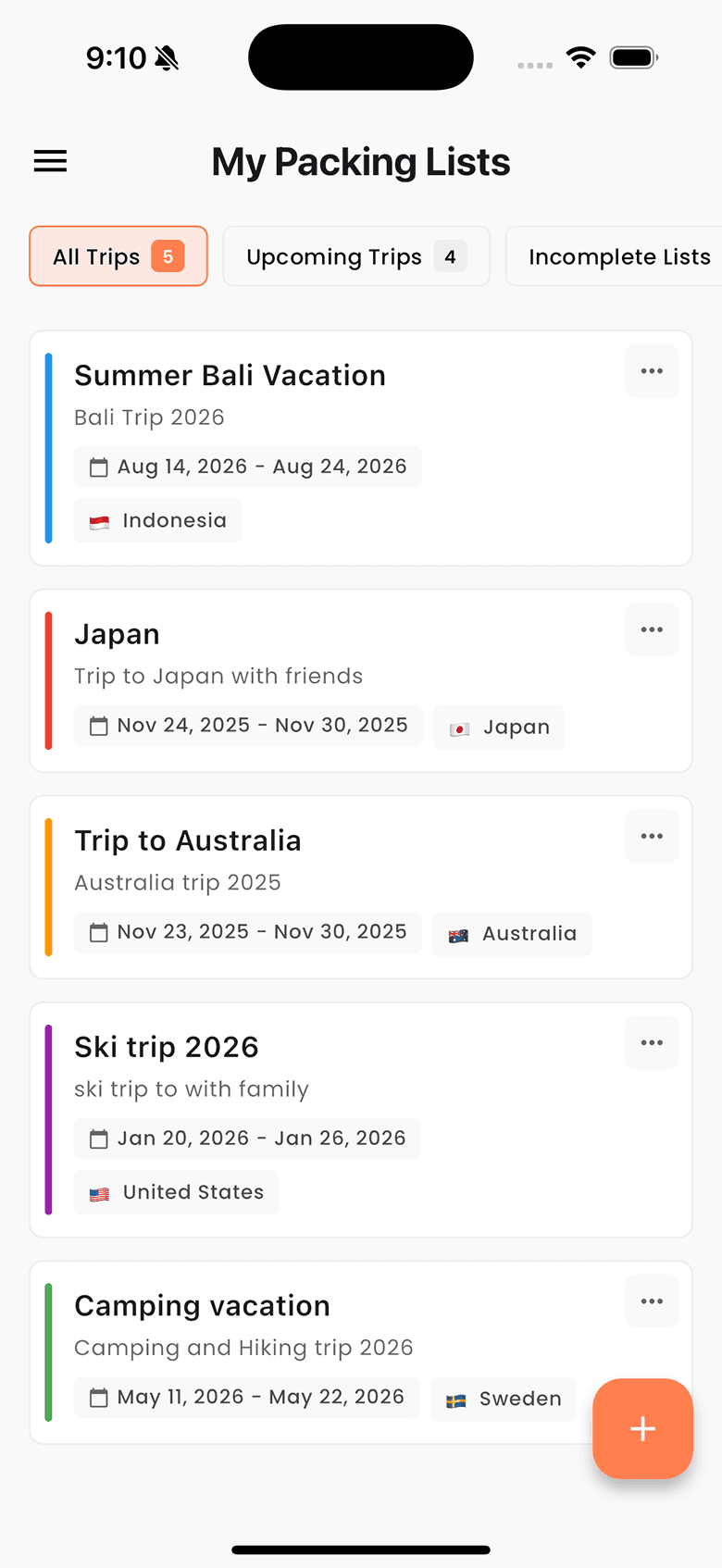Click the blue color bar on Bali card
The width and height of the screenshot is (722, 1568).
point(48,448)
